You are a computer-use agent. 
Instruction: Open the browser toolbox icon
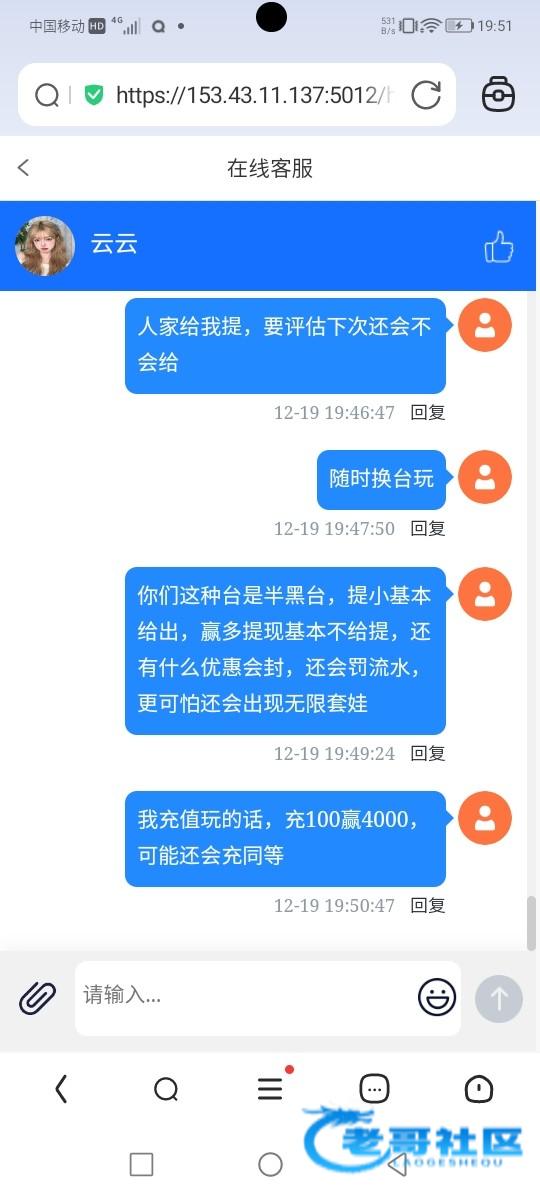coord(498,95)
